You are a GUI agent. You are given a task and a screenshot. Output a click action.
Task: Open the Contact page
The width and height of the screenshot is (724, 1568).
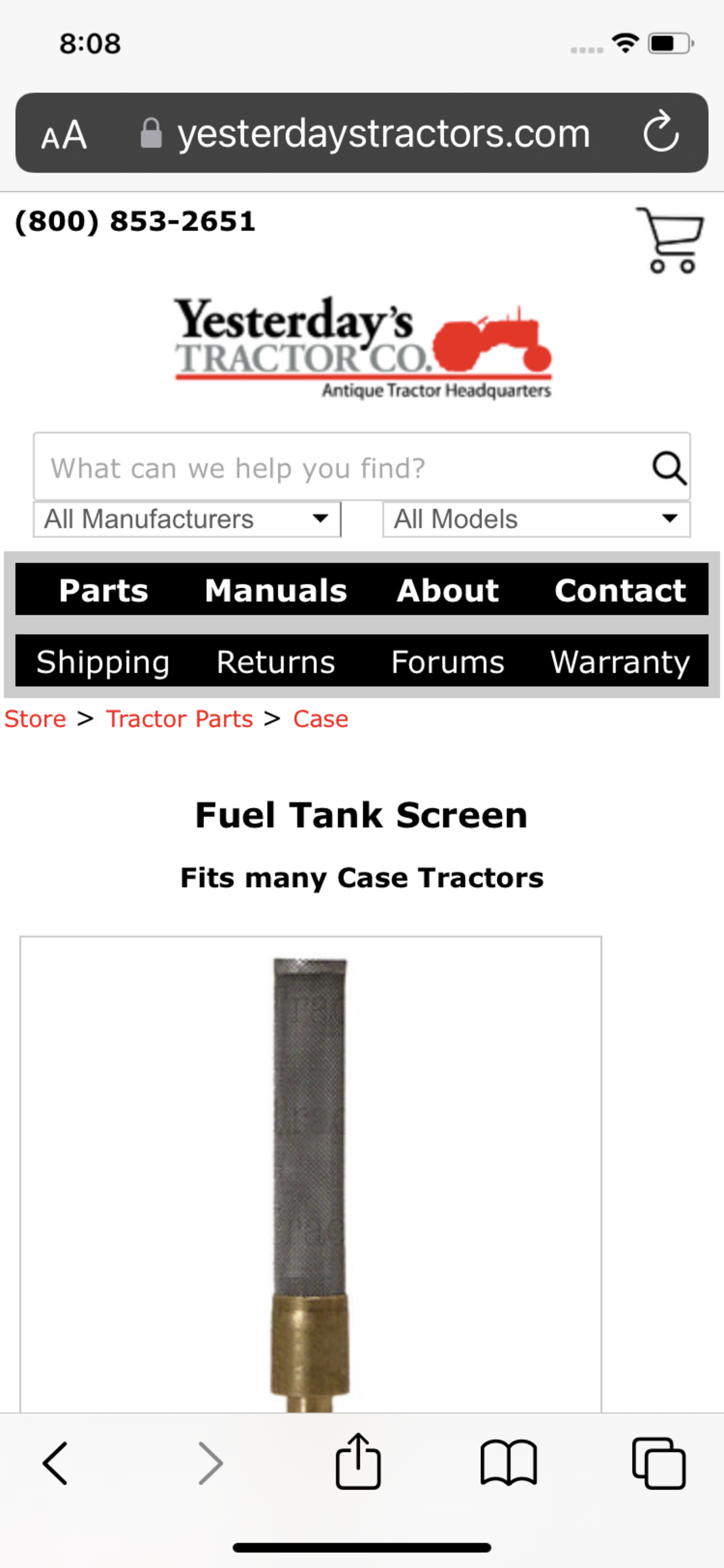[620, 590]
